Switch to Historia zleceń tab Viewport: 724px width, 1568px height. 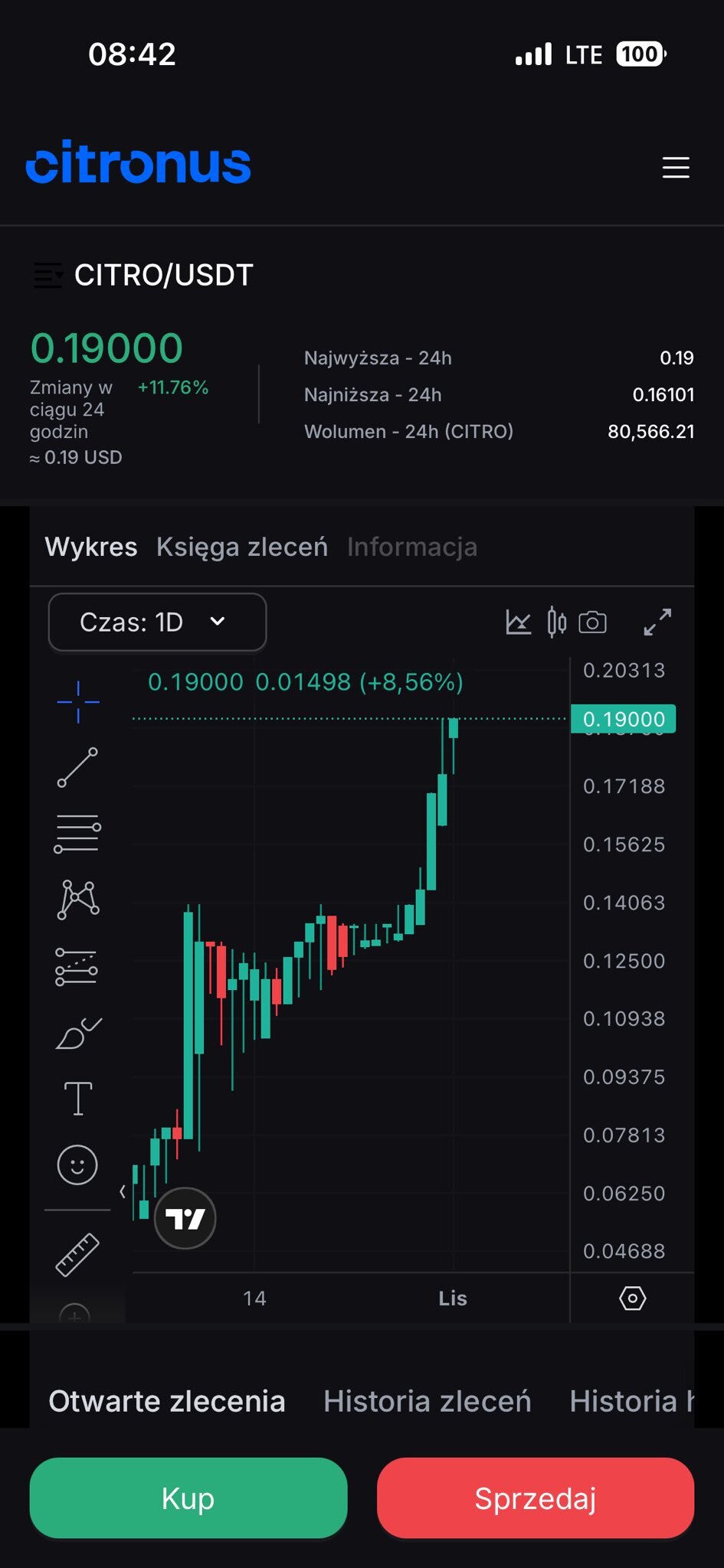[427, 1401]
